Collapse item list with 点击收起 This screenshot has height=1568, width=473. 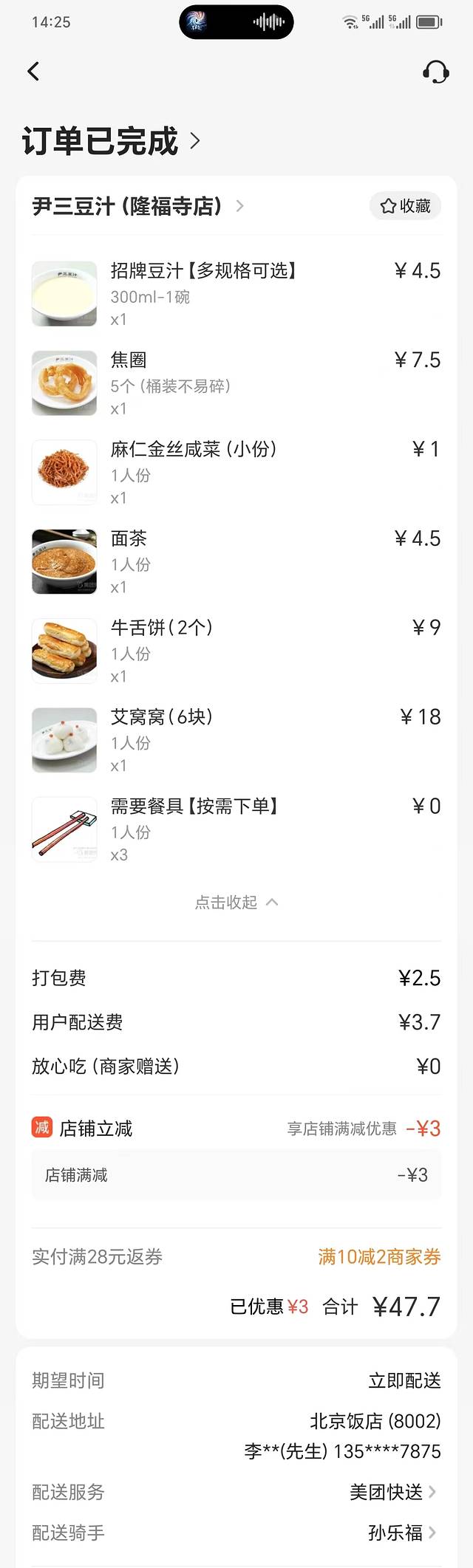click(236, 902)
